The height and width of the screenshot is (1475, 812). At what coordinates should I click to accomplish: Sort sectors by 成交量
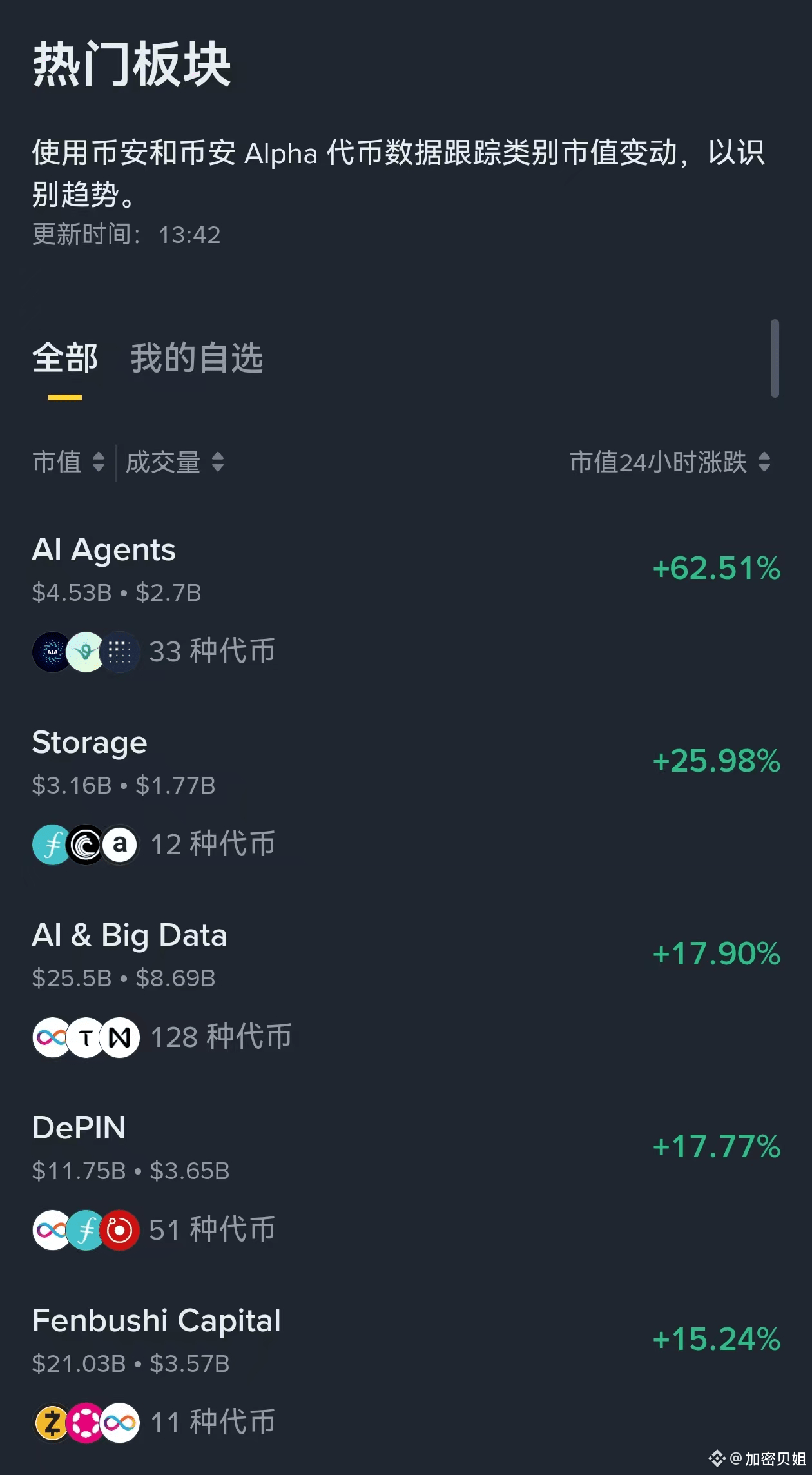174,462
